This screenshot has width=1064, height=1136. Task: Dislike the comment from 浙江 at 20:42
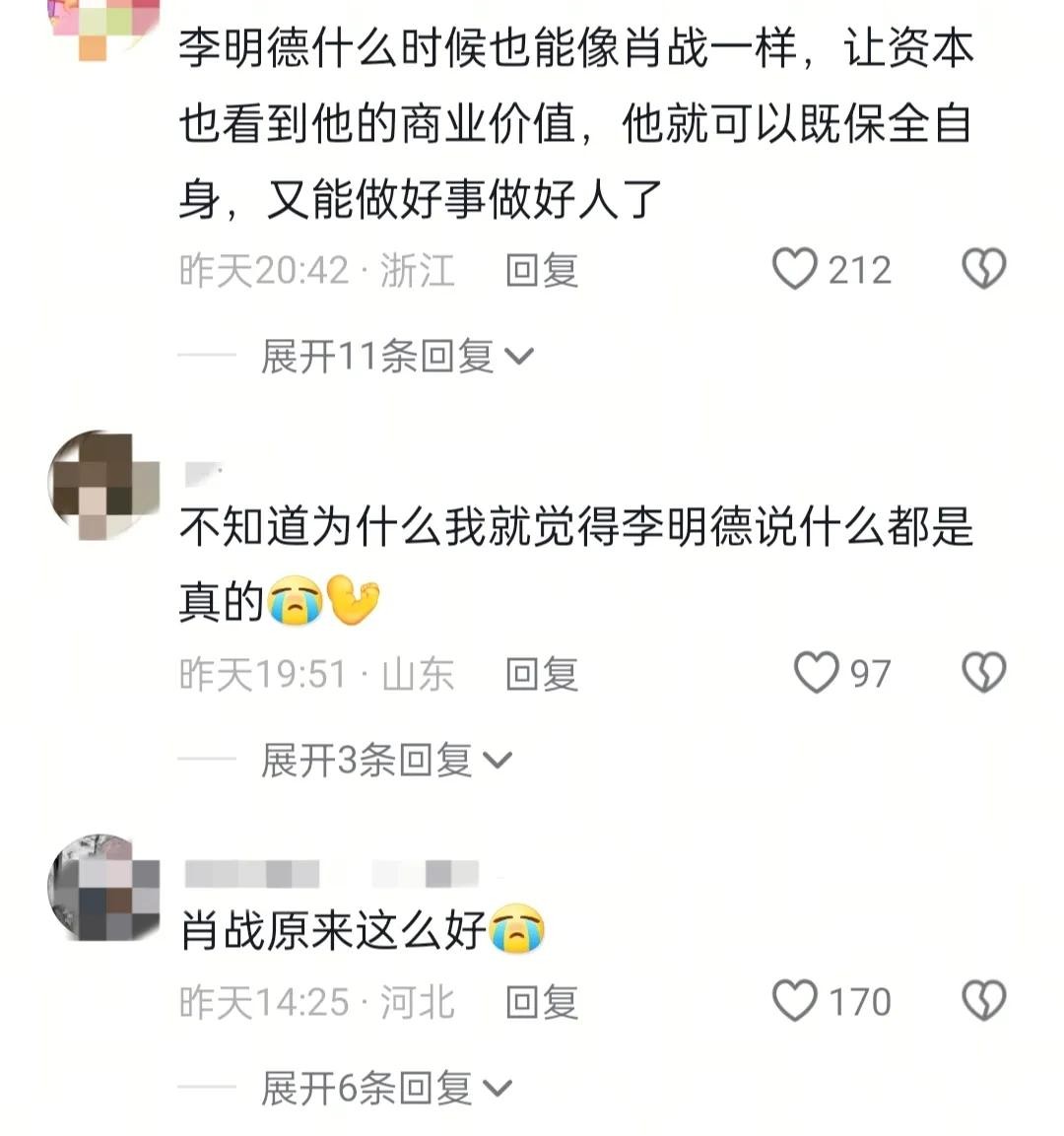pos(983,269)
